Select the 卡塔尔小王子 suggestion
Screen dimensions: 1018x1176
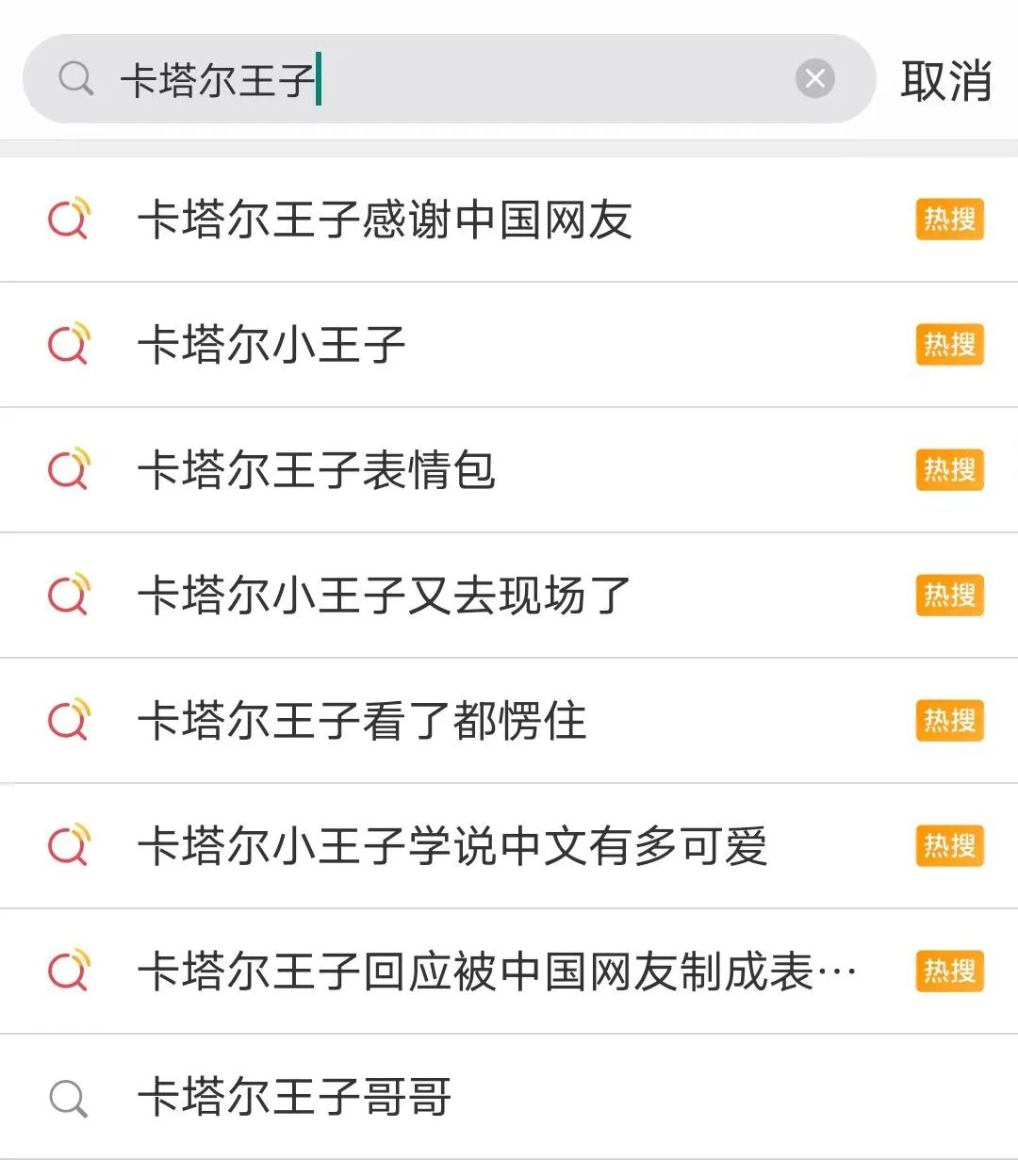tap(271, 345)
